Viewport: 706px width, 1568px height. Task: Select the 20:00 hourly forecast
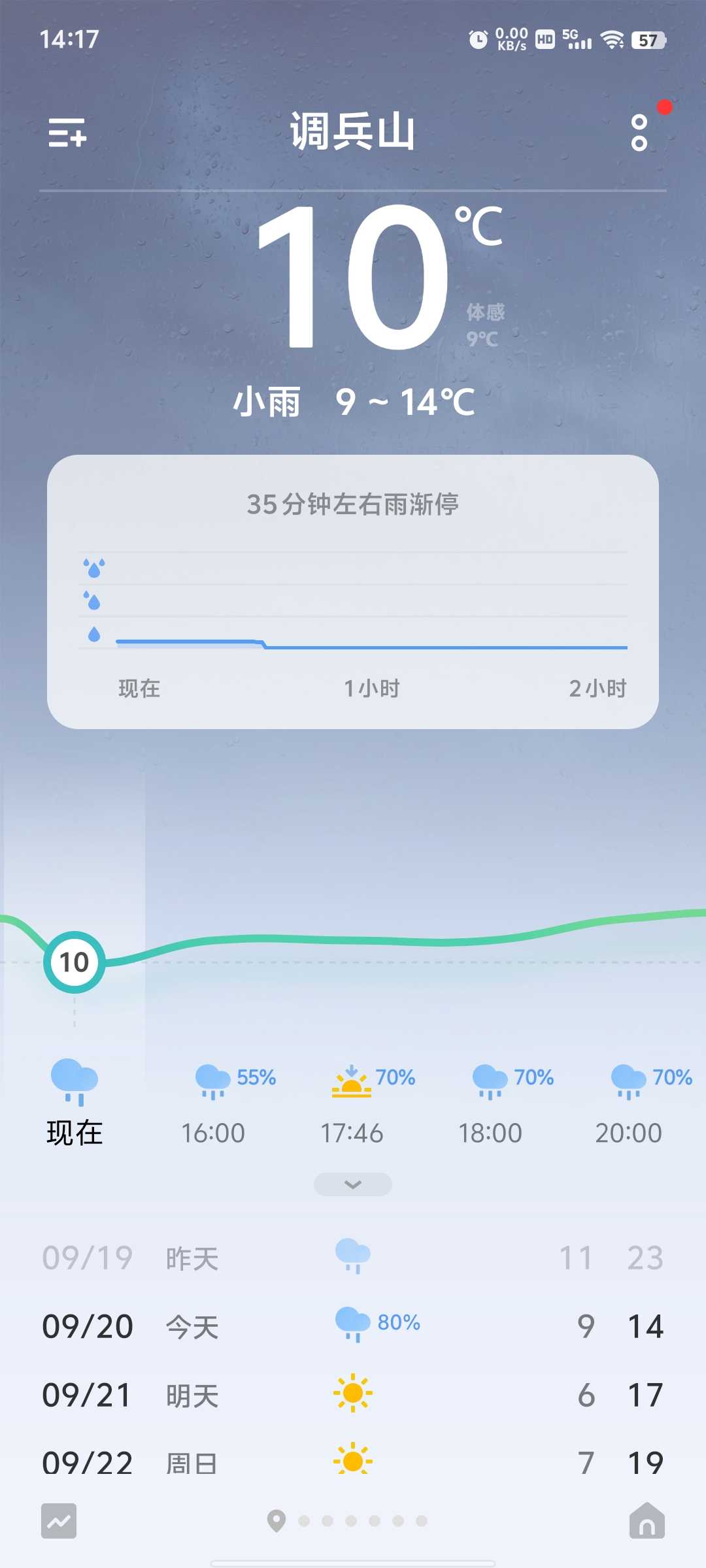pos(629,1105)
